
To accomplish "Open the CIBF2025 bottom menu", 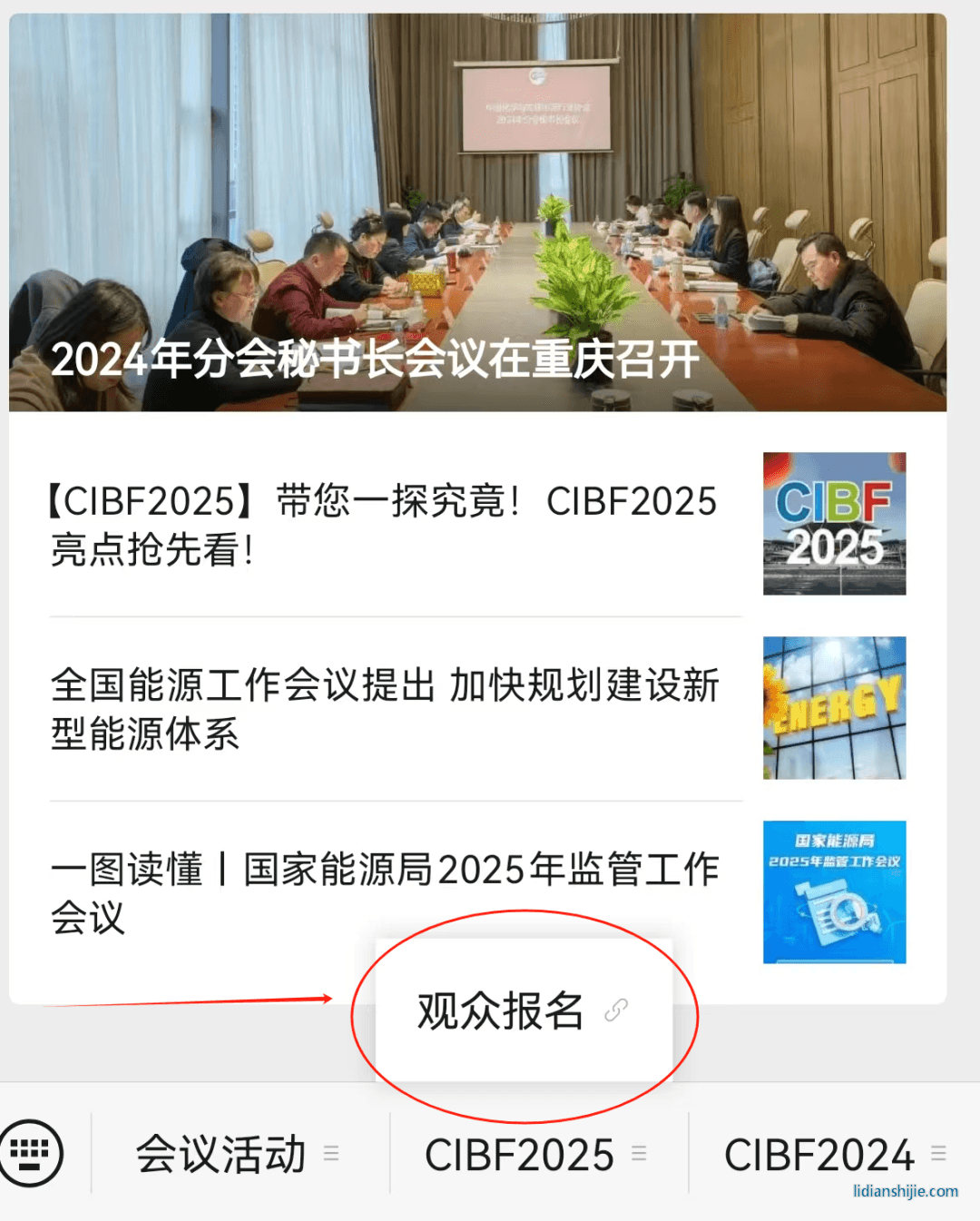I will [x=537, y=1155].
